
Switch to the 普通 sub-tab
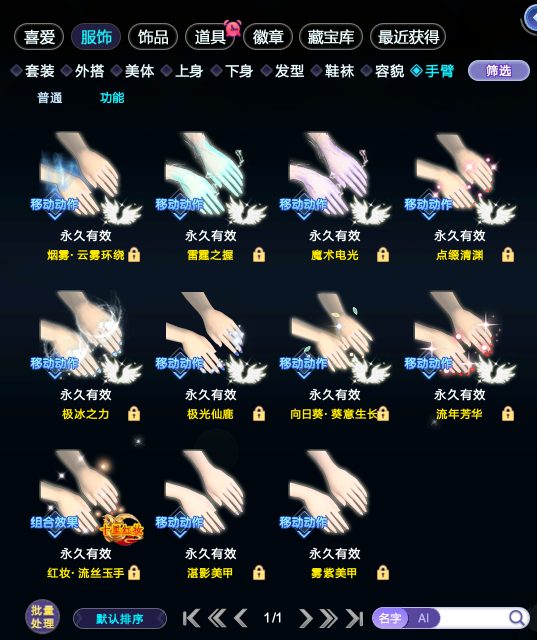coord(50,98)
